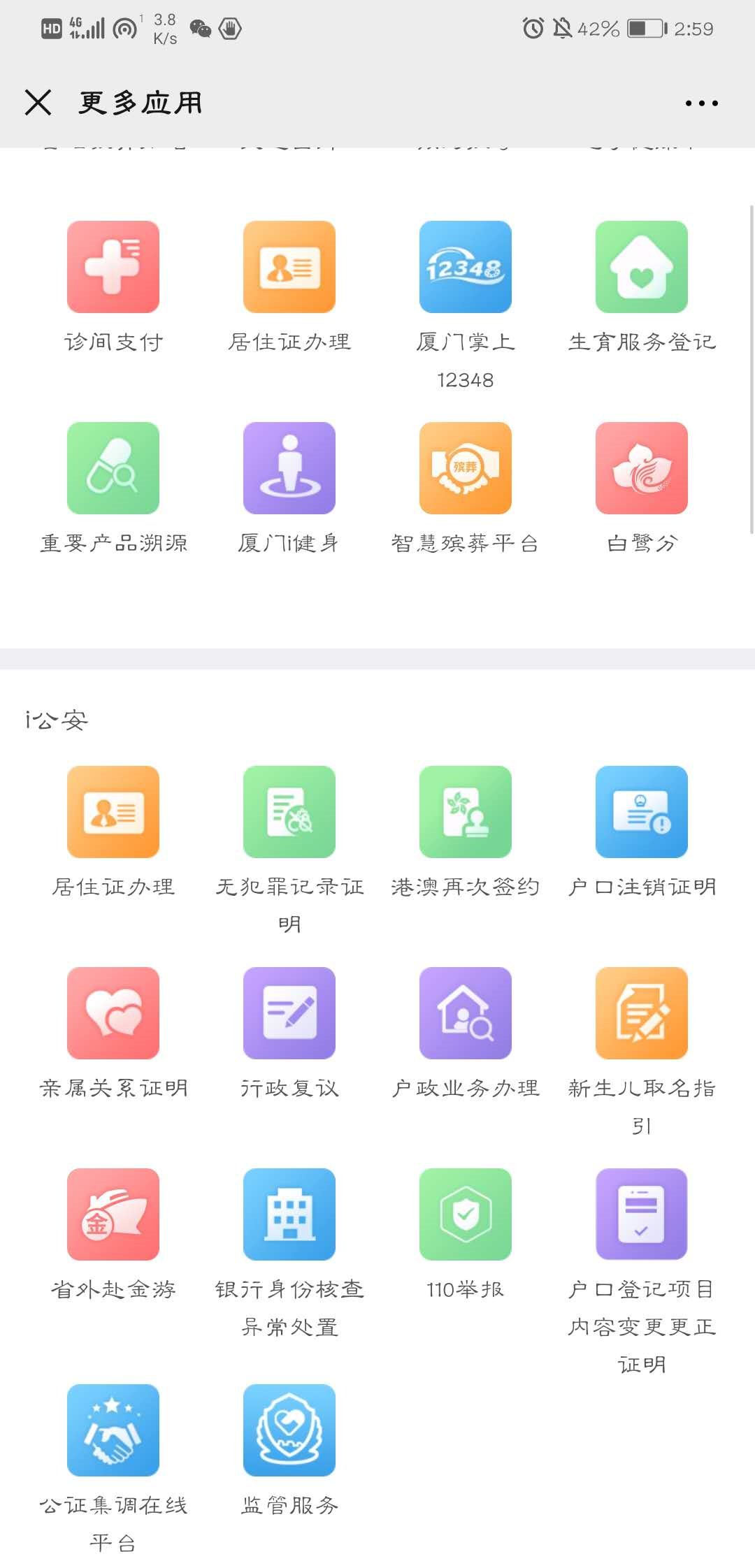Tap 重要产品溯源 icon
755x1568 pixels.
[113, 468]
